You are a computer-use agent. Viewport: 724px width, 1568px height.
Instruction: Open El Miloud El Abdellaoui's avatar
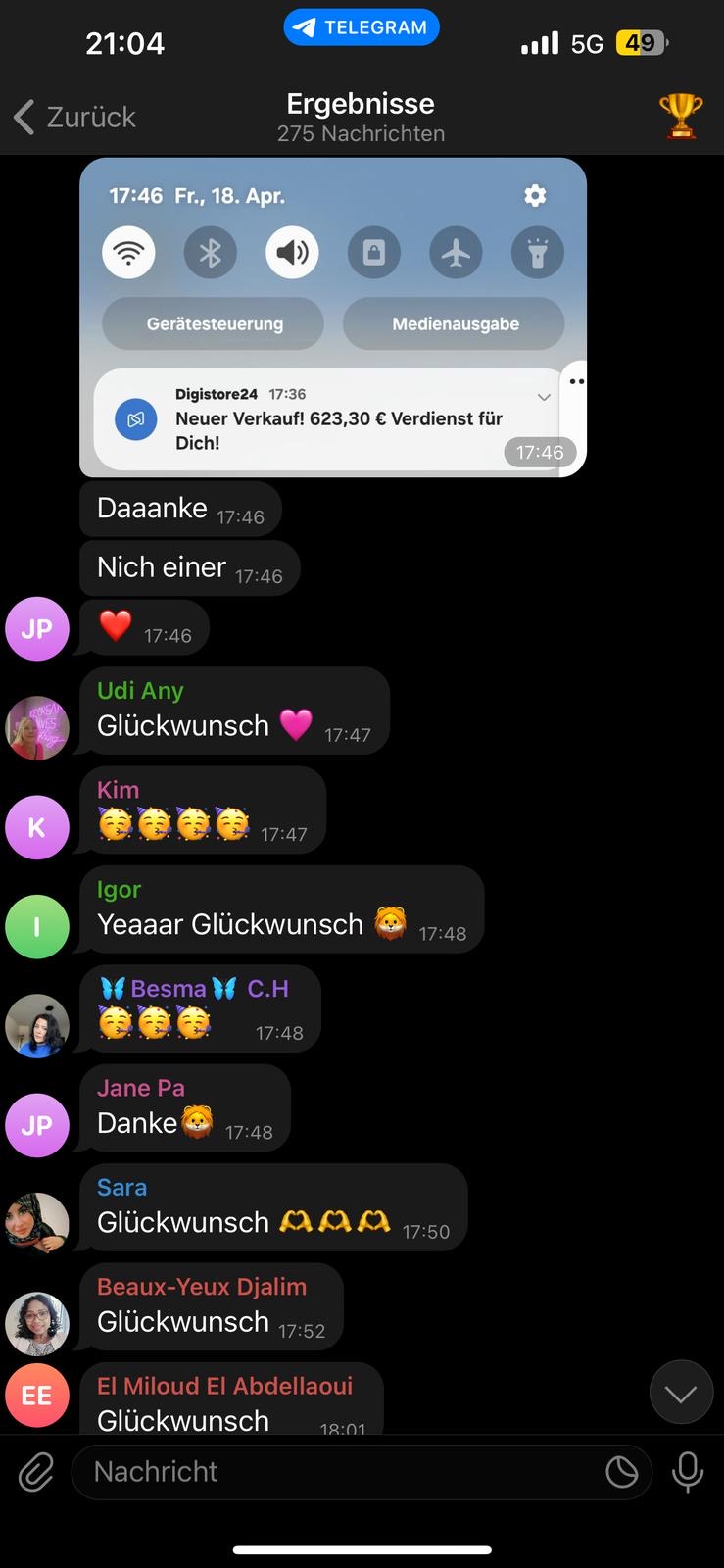coord(37,1396)
